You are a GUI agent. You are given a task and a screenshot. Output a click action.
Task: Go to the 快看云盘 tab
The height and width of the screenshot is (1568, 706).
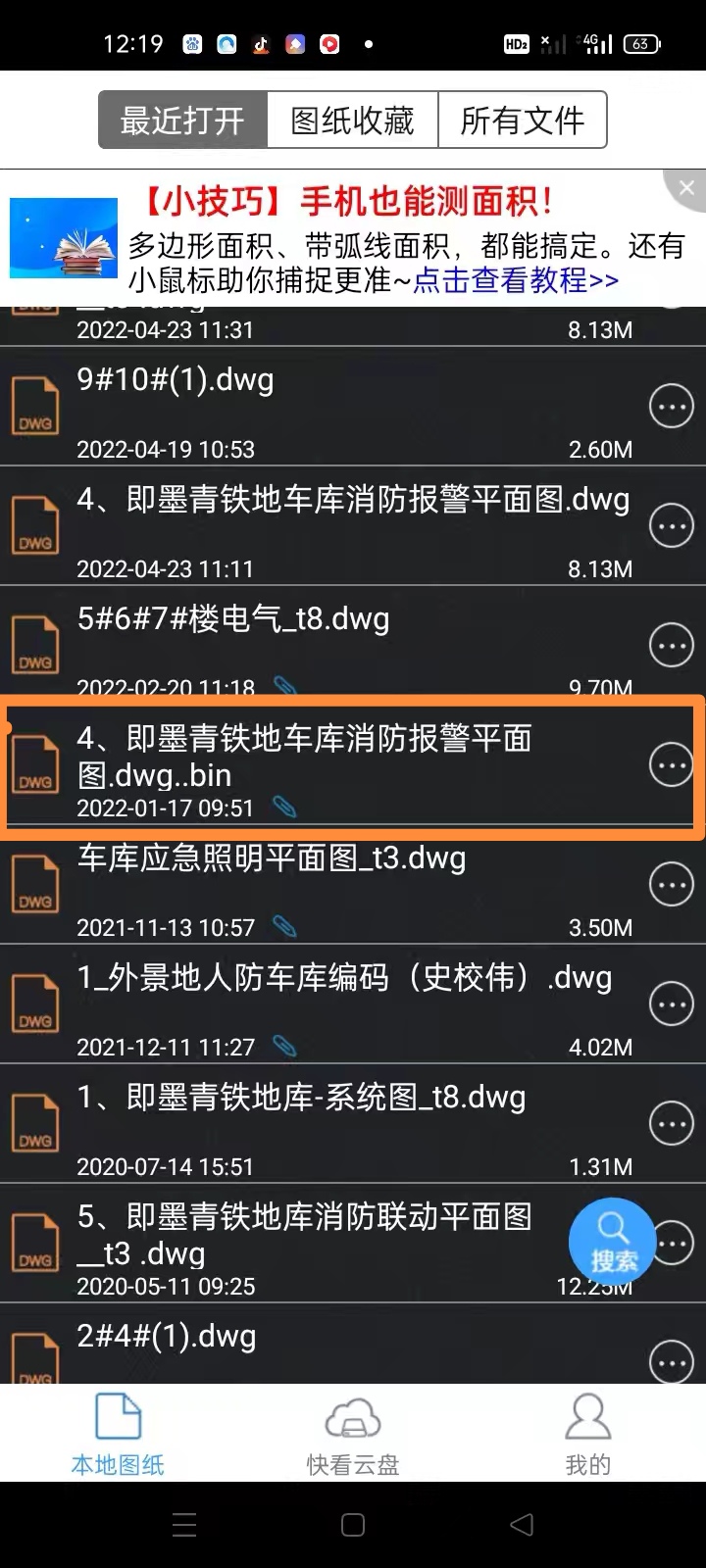click(353, 1436)
